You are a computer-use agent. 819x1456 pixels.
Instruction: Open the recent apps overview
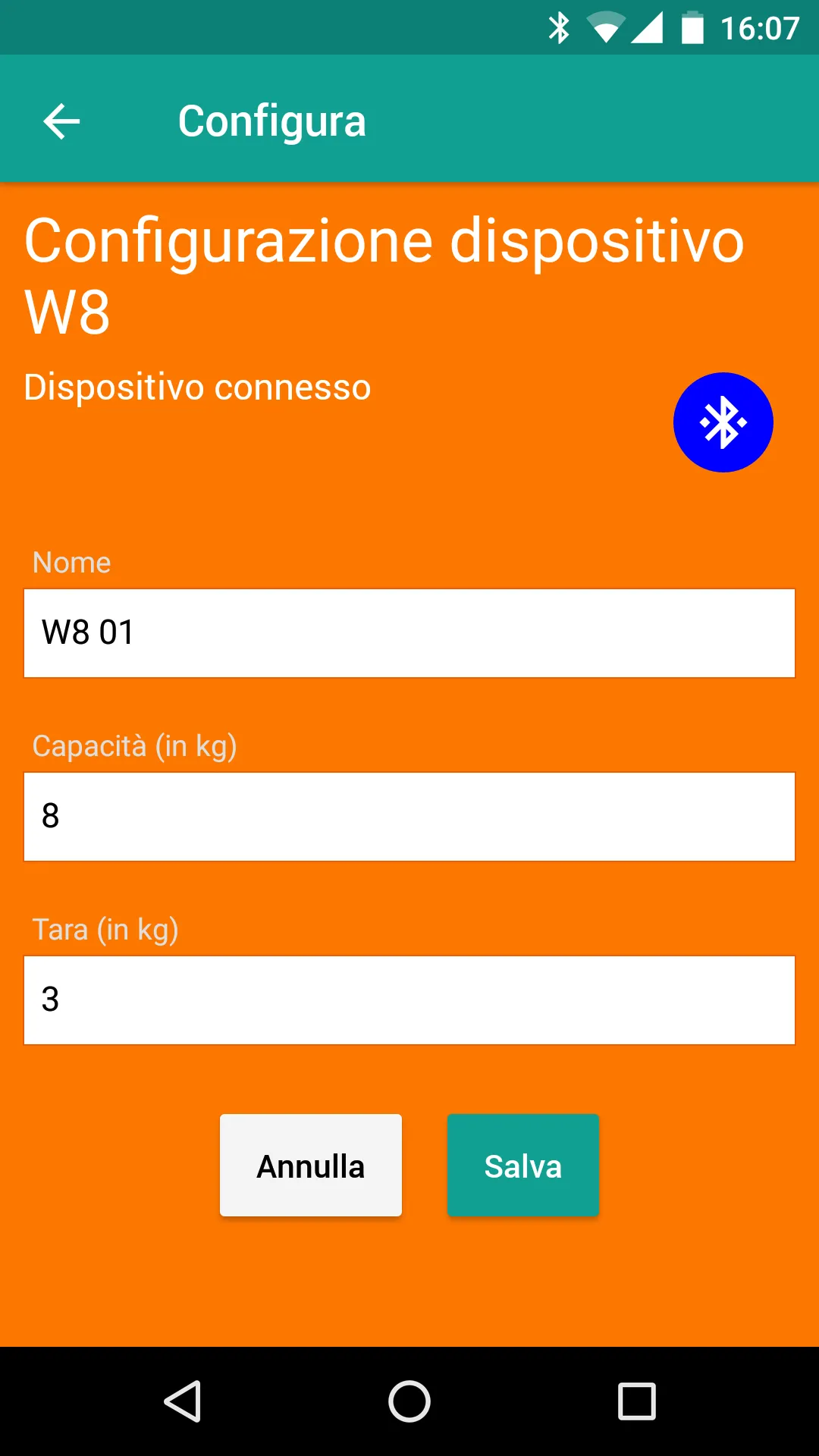pyautogui.click(x=636, y=1401)
